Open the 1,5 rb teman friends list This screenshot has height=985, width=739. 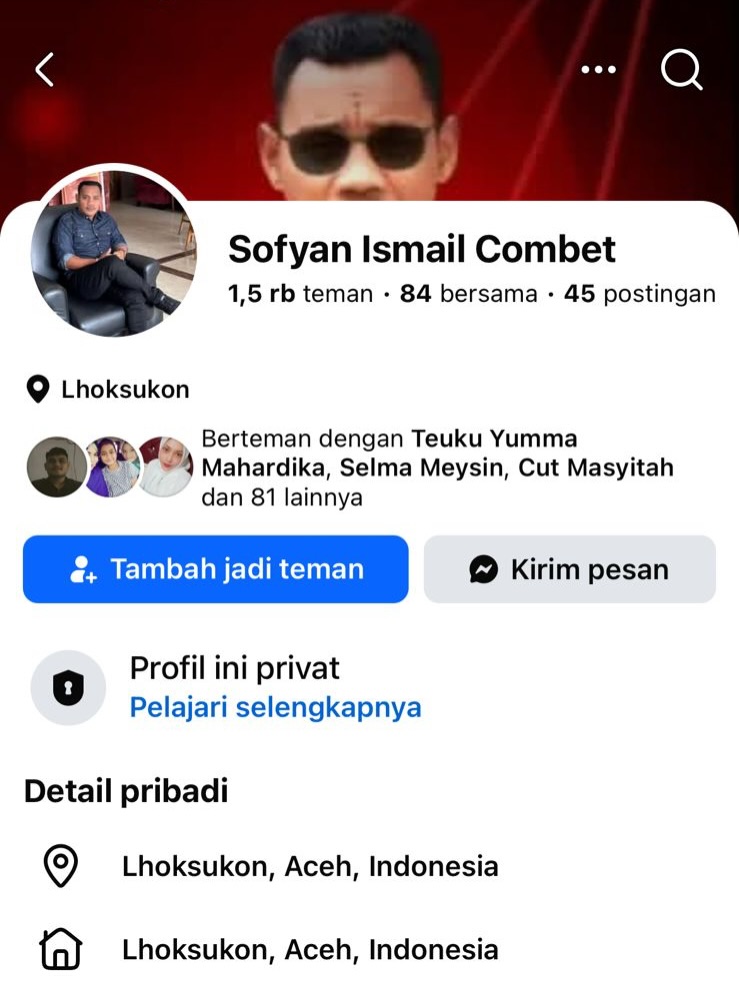300,294
